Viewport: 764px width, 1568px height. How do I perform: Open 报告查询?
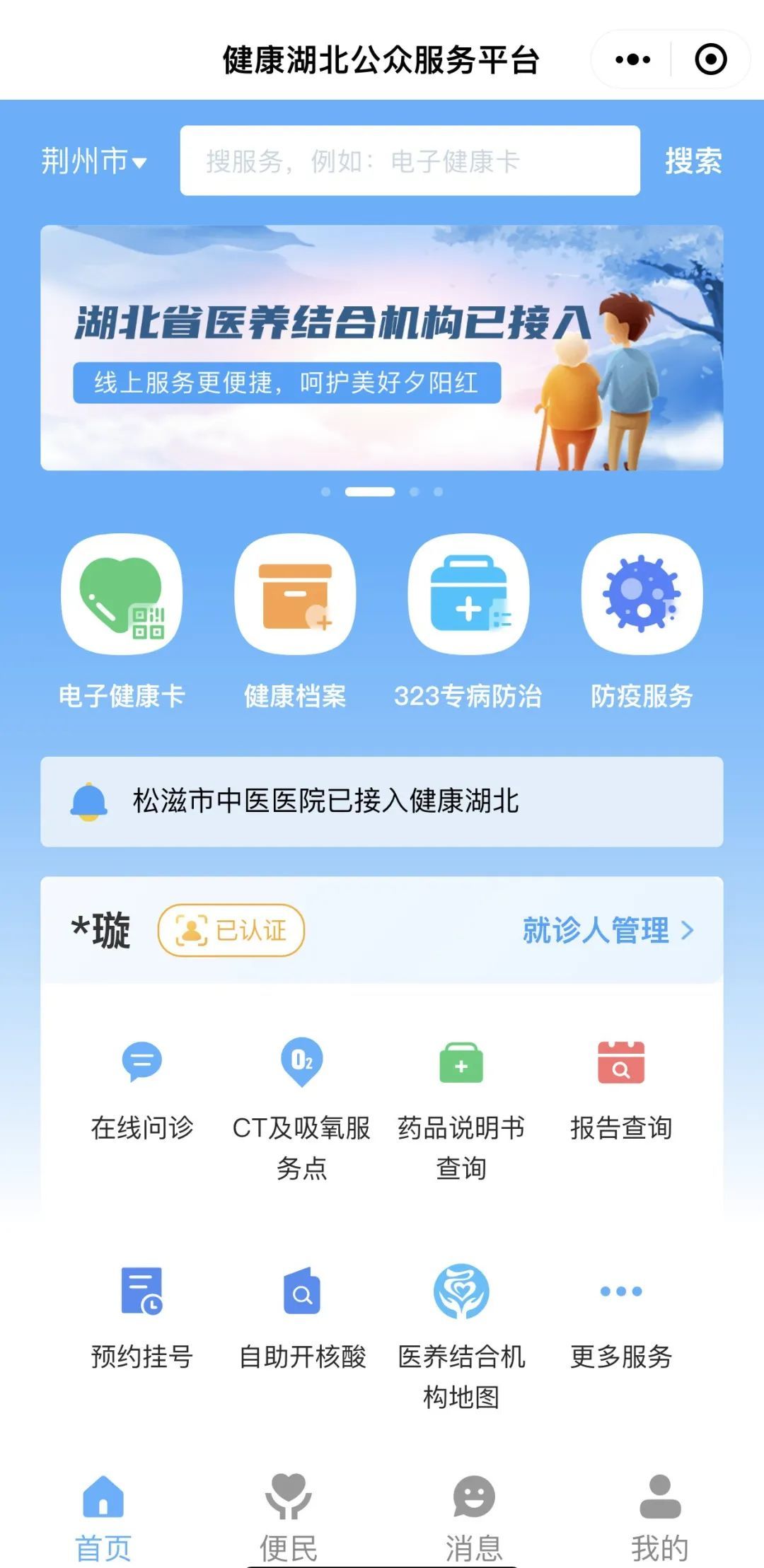click(621, 1089)
